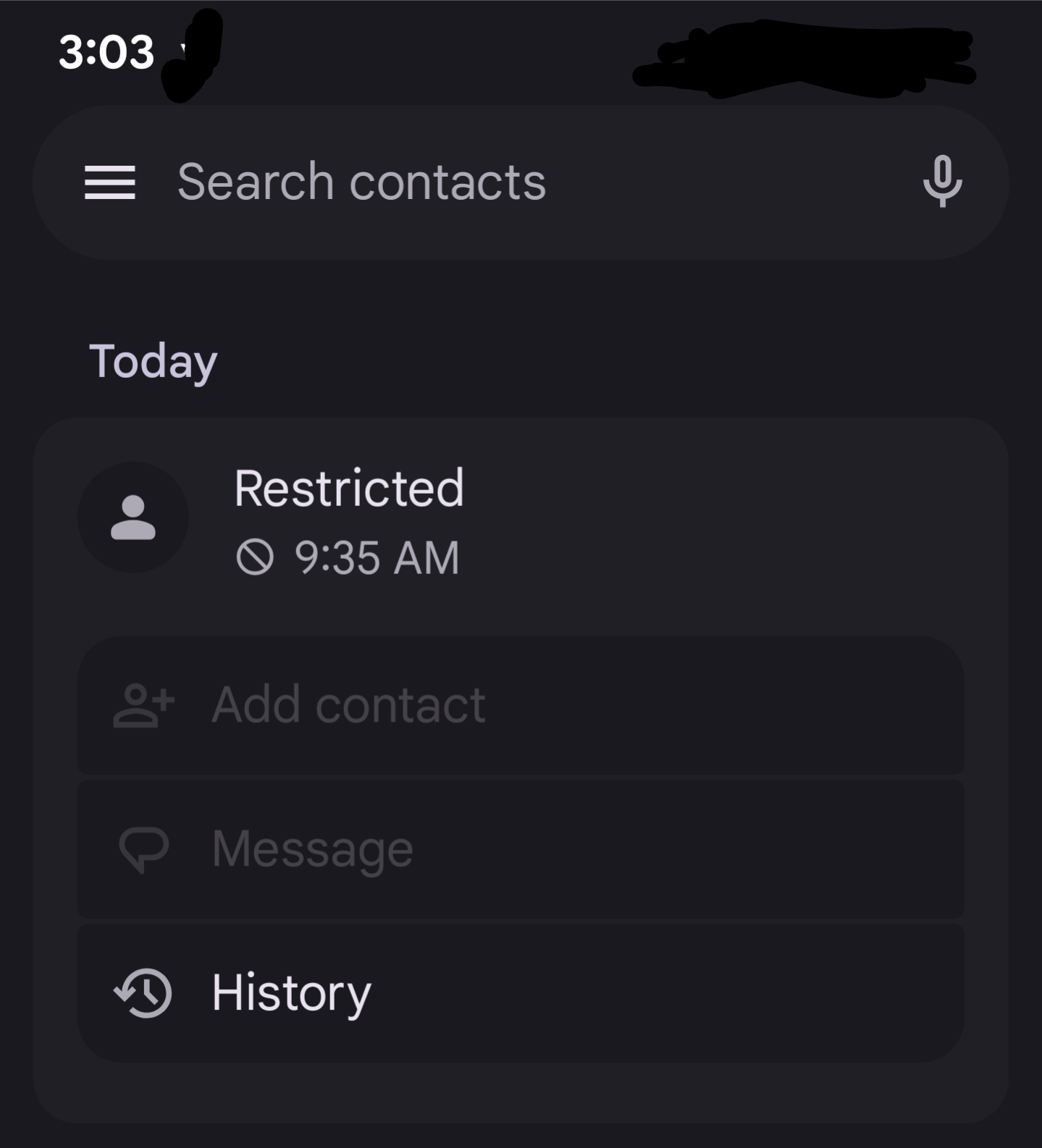Choose Add contact for the restricted call
1042x1148 pixels.
[x=521, y=705]
